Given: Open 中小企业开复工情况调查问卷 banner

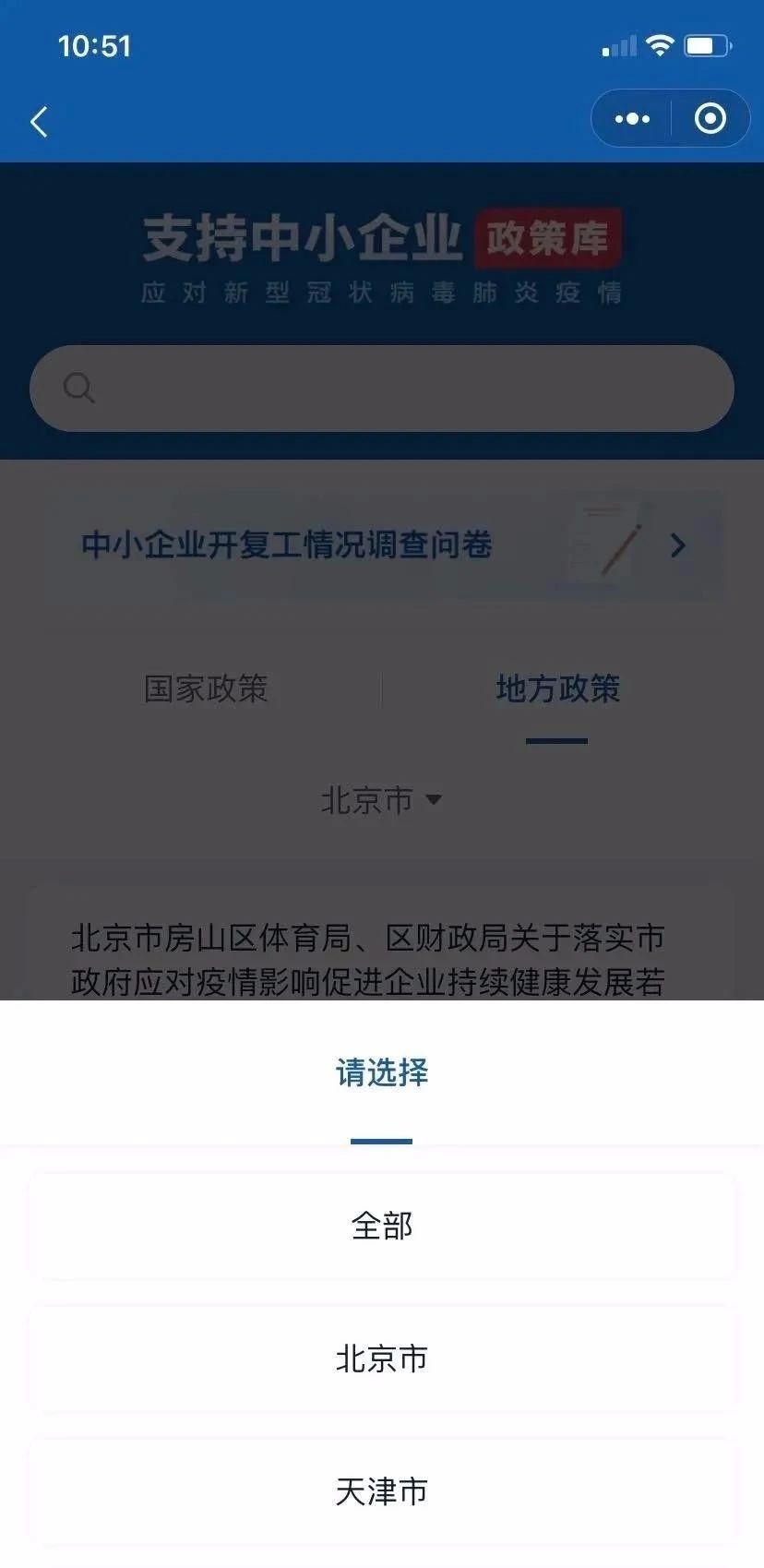Looking at the screenshot, I should coord(382,545).
